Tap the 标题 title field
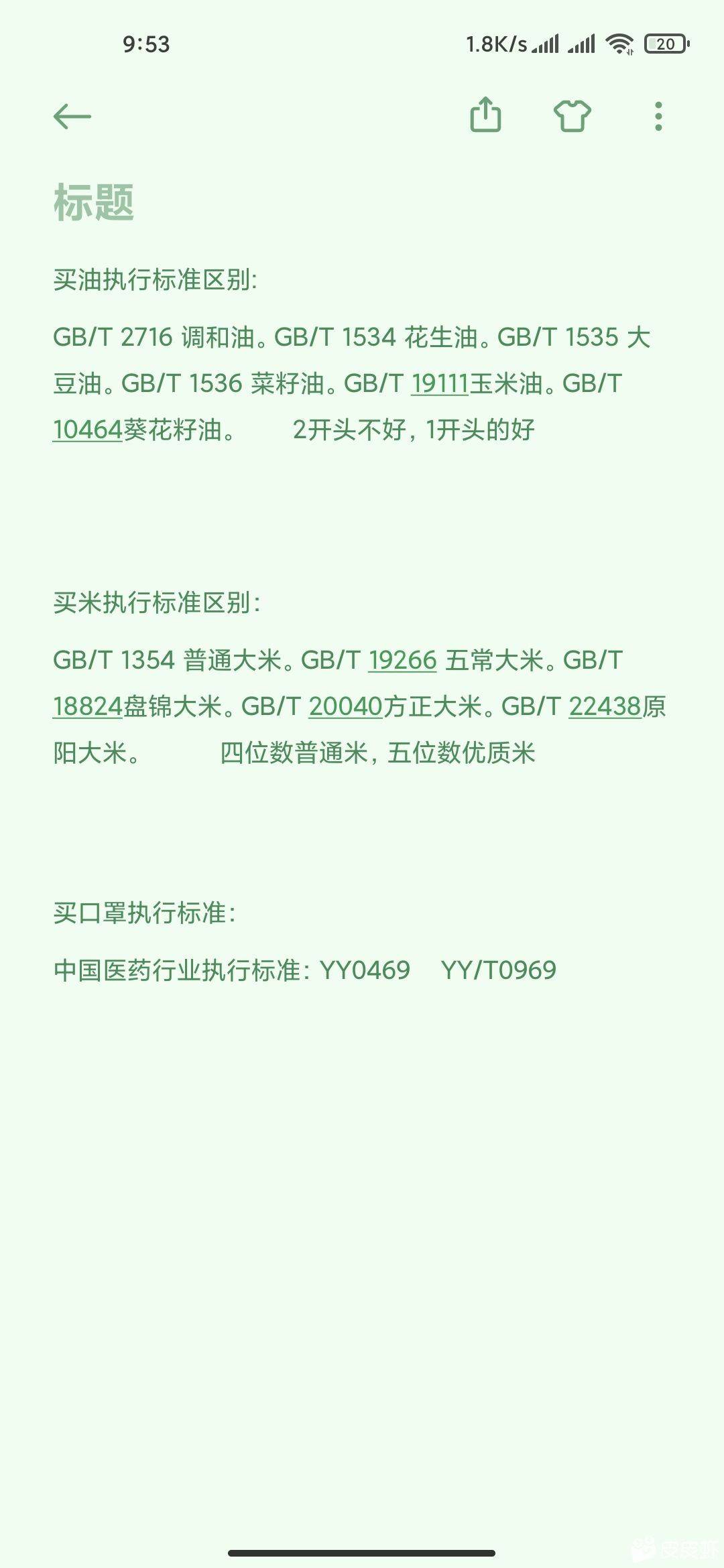The image size is (724, 1568). click(94, 202)
